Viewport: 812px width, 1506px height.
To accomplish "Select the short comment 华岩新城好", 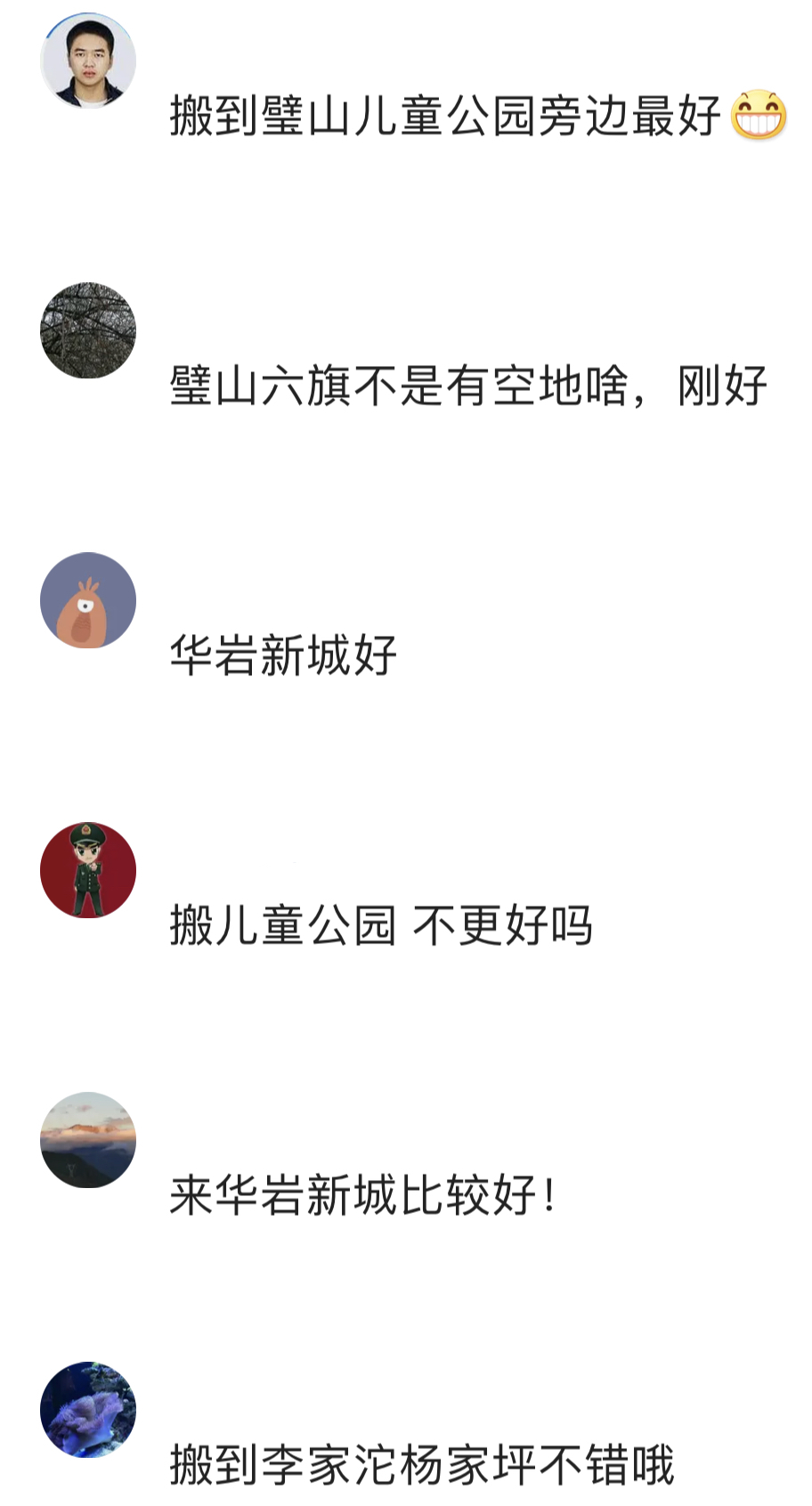I will (x=283, y=657).
